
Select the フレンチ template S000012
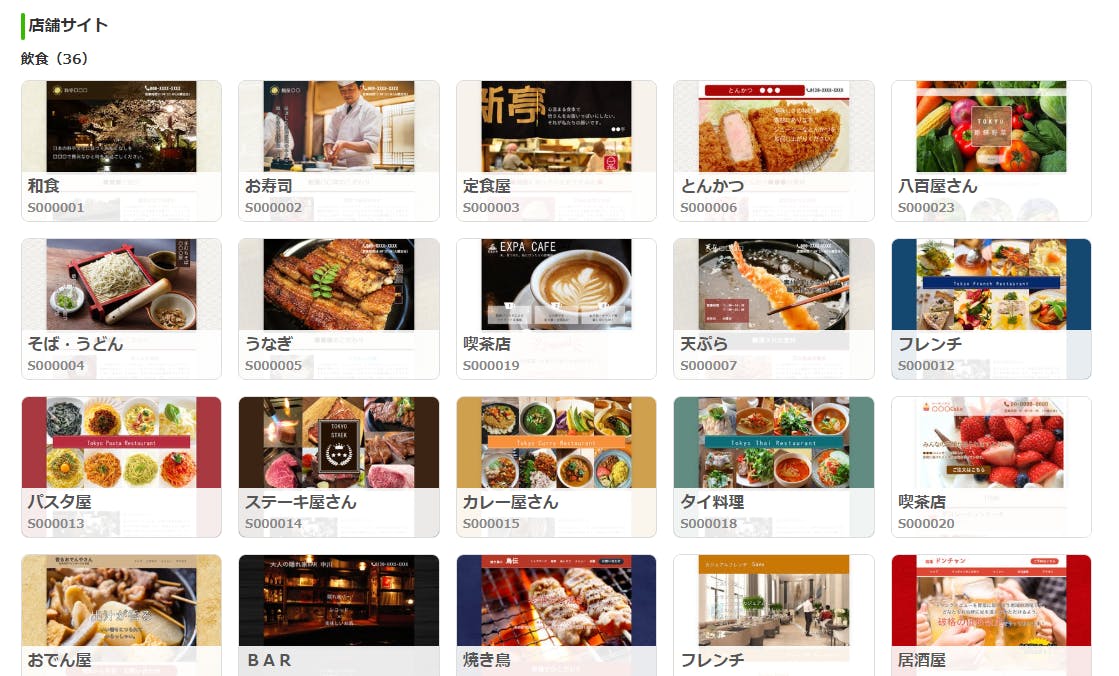coord(991,308)
